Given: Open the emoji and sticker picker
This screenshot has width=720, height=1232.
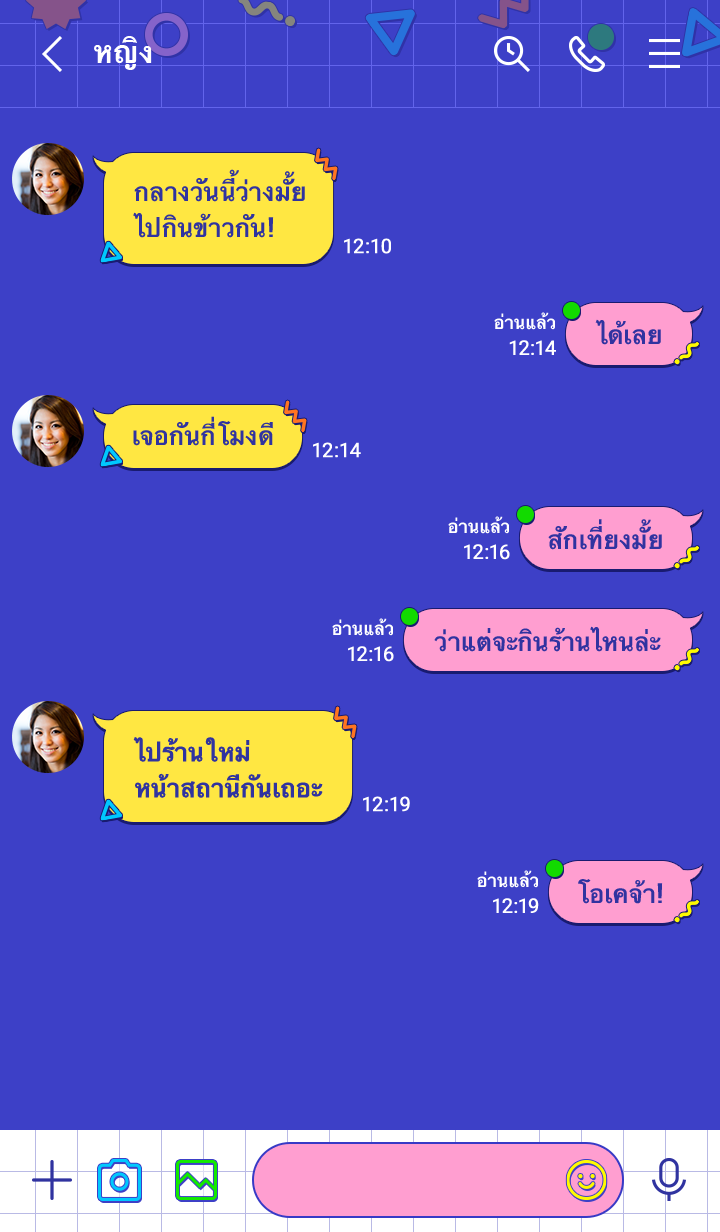Looking at the screenshot, I should click(x=586, y=1181).
